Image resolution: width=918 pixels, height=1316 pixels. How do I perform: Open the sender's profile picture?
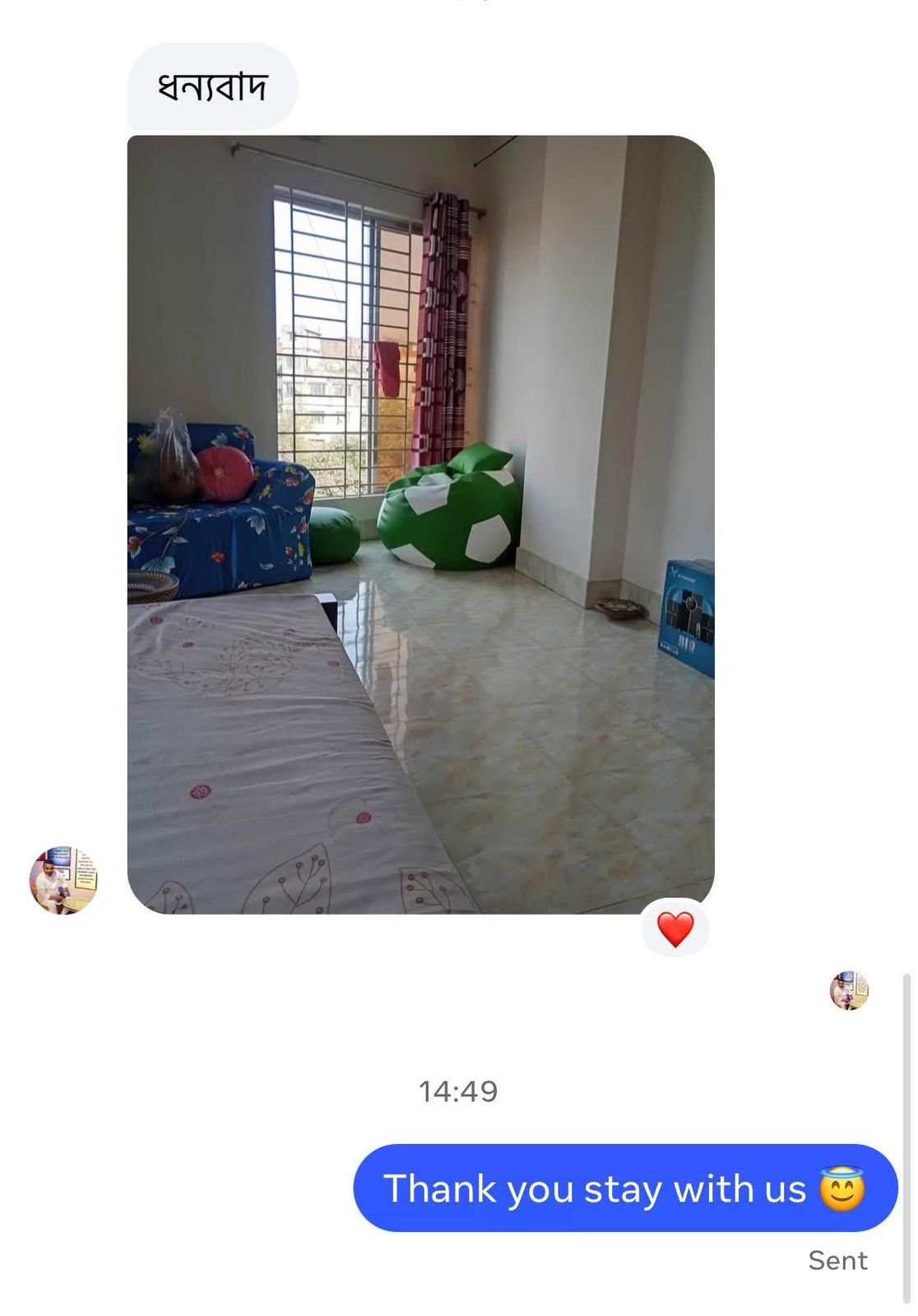(x=63, y=880)
